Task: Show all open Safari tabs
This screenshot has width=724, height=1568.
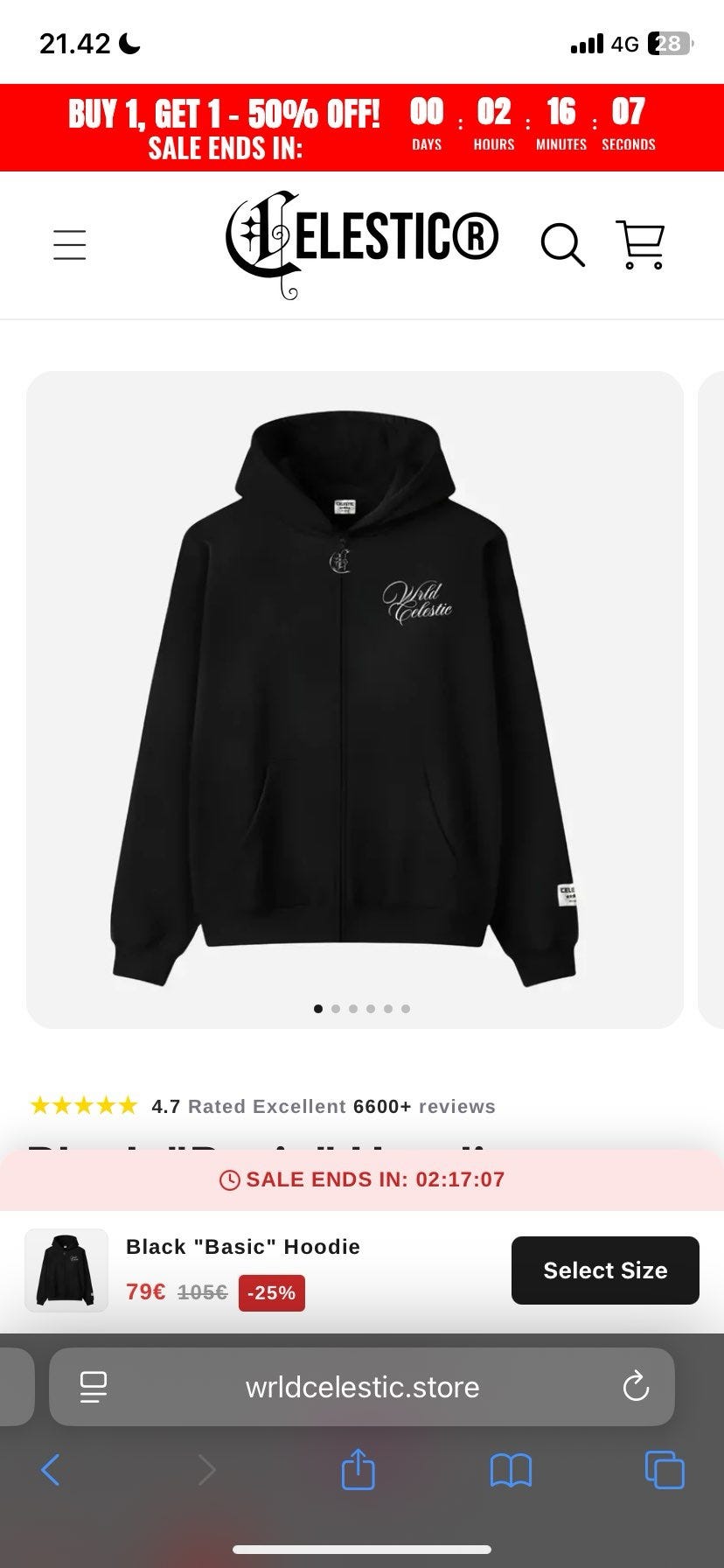Action: 665,1470
